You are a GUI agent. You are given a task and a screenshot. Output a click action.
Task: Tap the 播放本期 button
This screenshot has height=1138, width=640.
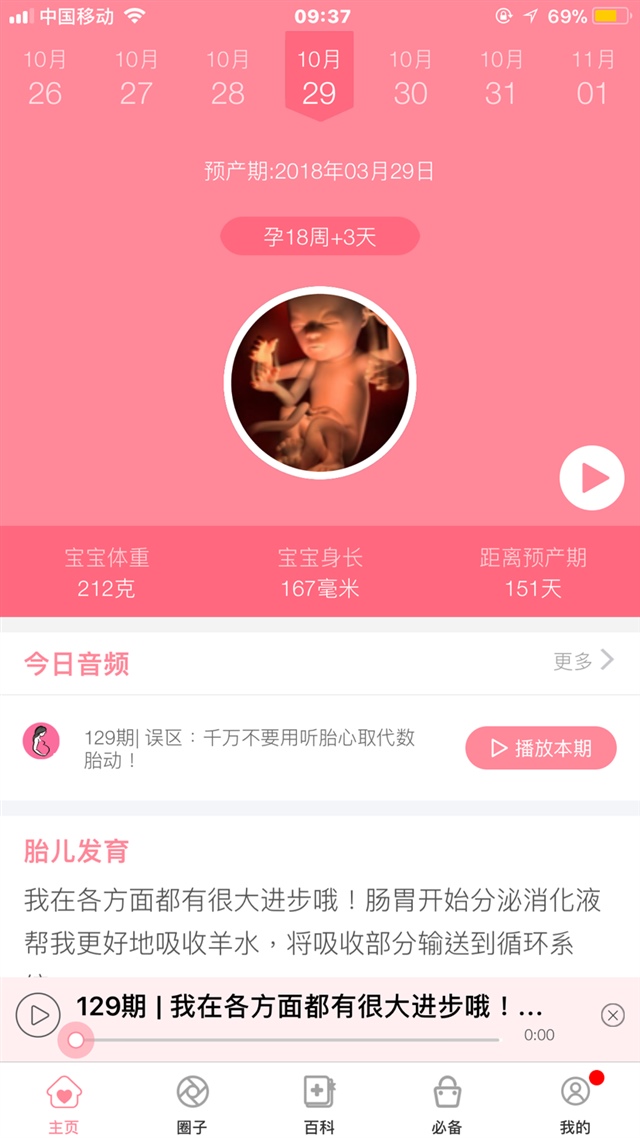[541, 748]
